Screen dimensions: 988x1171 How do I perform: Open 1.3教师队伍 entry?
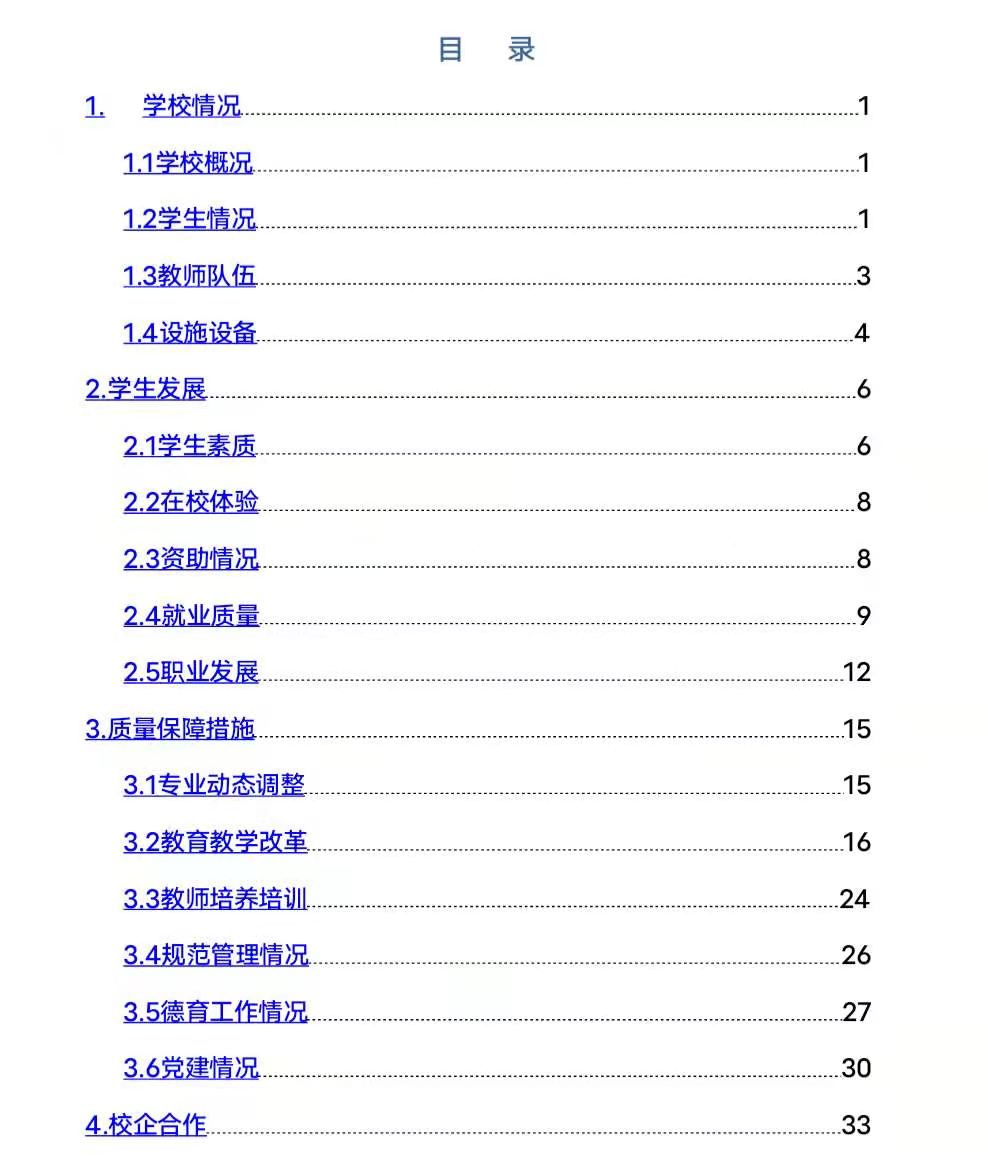click(x=190, y=277)
